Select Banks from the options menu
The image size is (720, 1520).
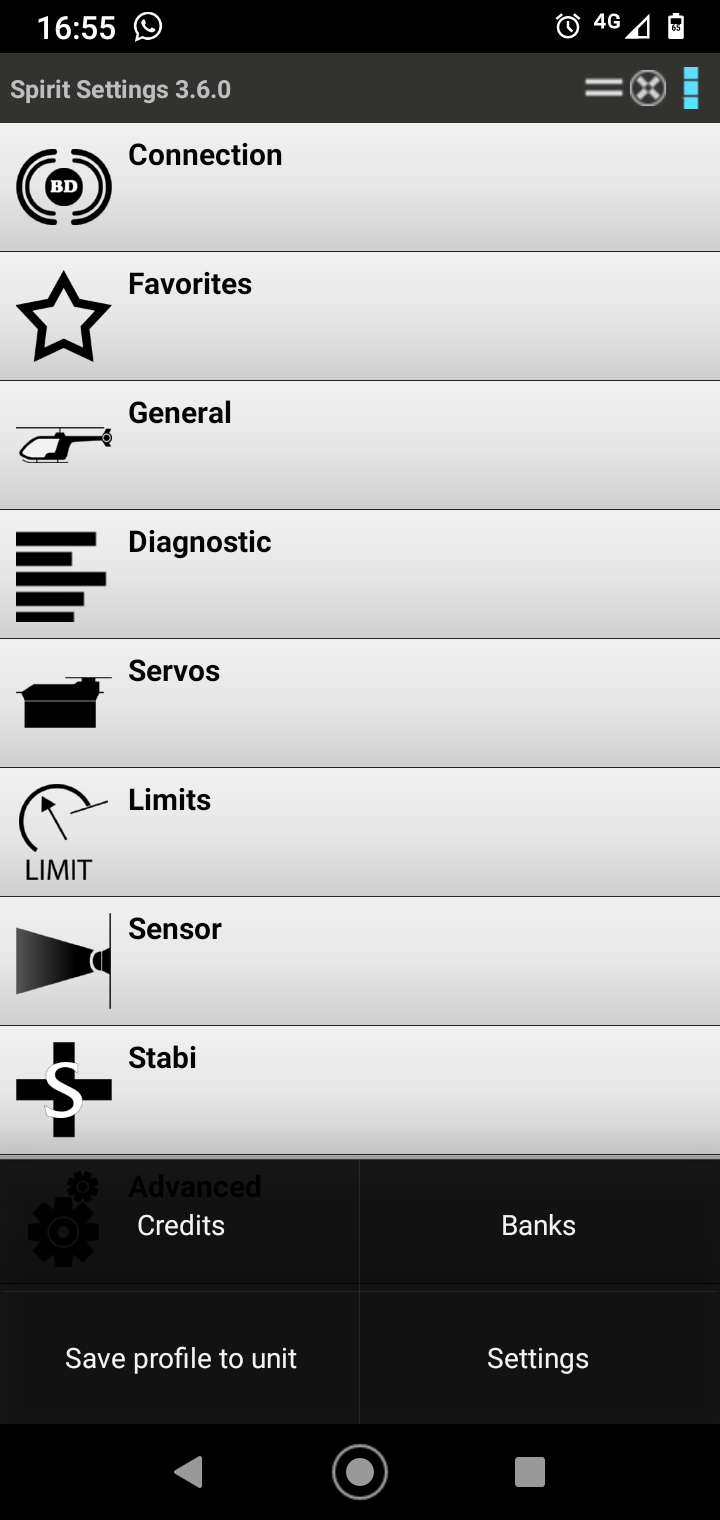tap(539, 1225)
